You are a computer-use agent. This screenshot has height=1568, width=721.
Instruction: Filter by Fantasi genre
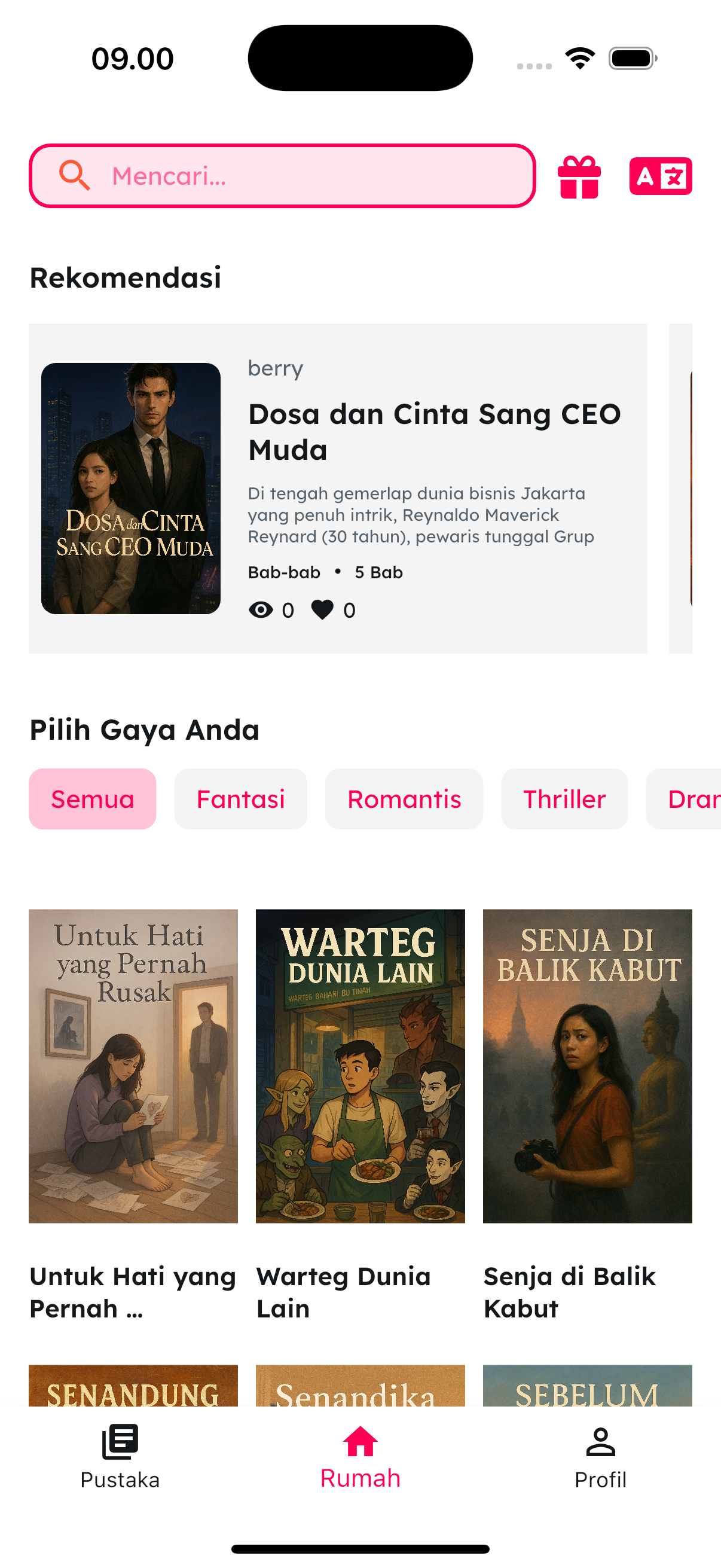coord(240,798)
